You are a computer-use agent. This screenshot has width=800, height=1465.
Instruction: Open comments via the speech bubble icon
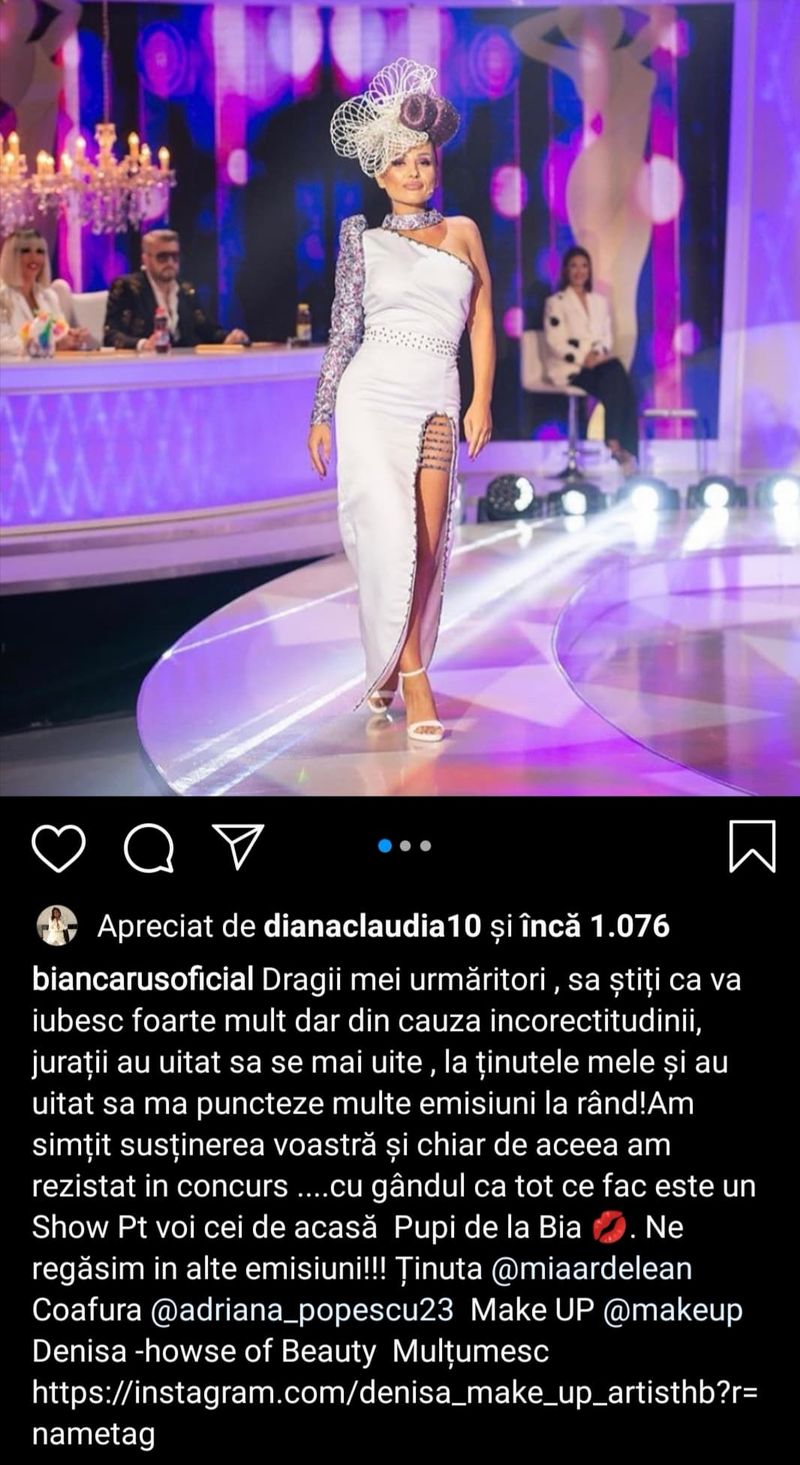149,849
